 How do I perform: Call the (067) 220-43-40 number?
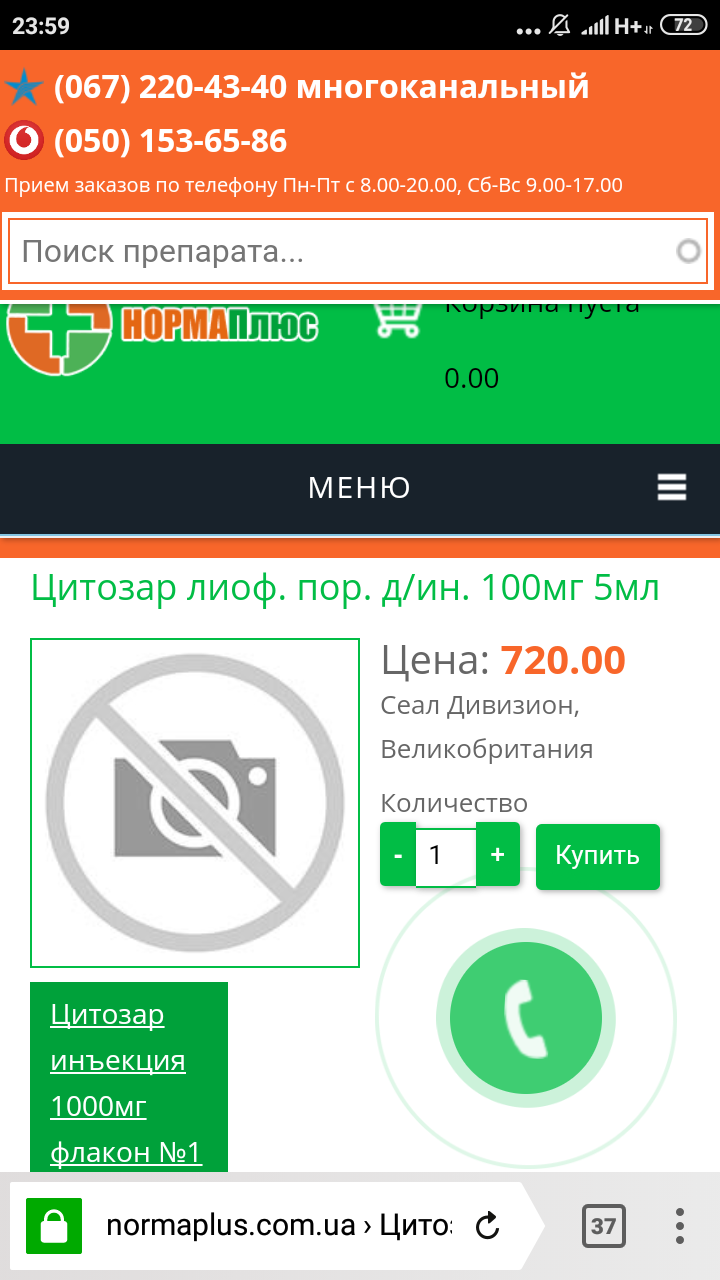click(x=320, y=88)
